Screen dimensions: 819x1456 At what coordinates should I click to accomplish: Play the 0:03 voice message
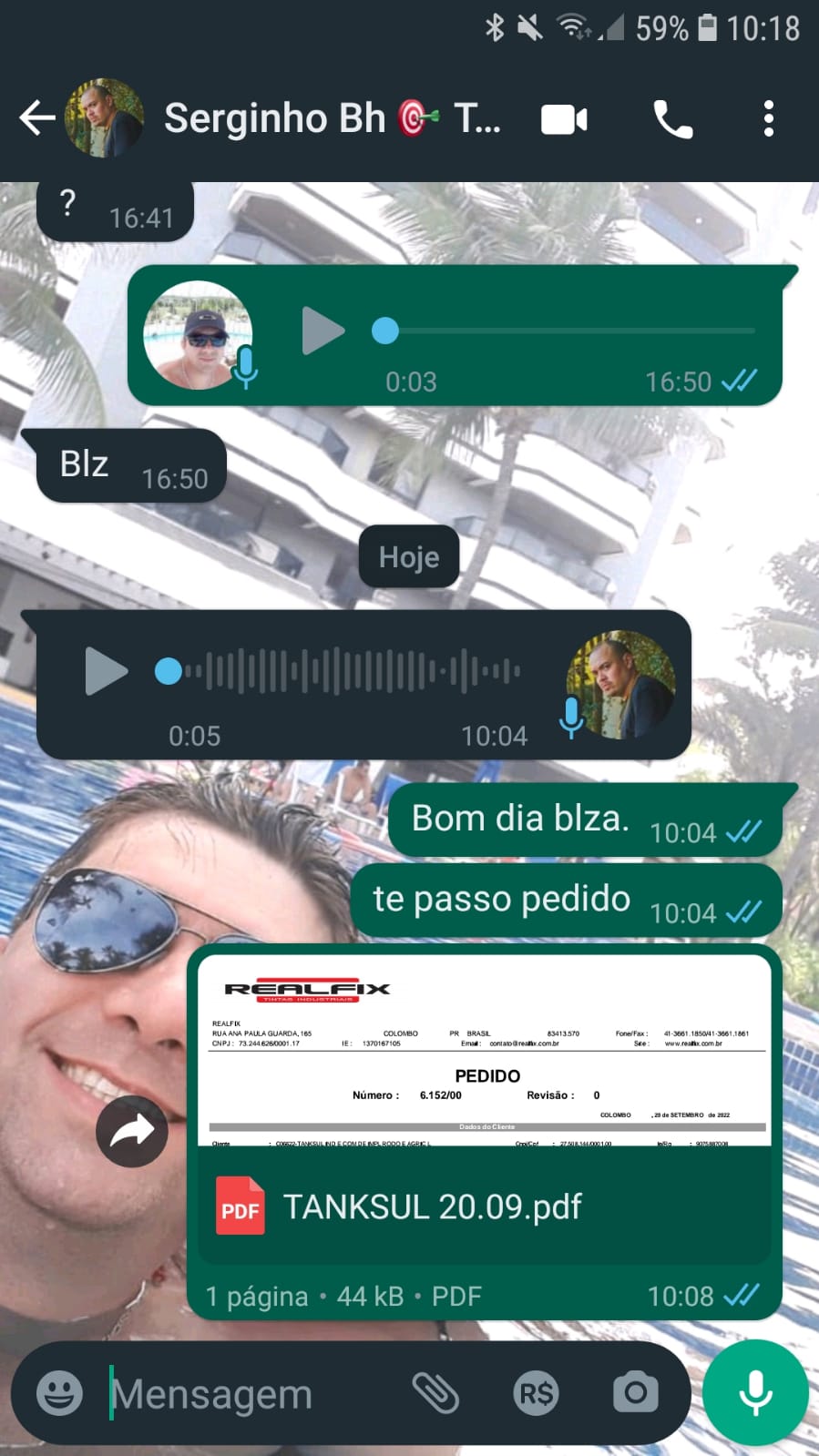pyautogui.click(x=322, y=331)
